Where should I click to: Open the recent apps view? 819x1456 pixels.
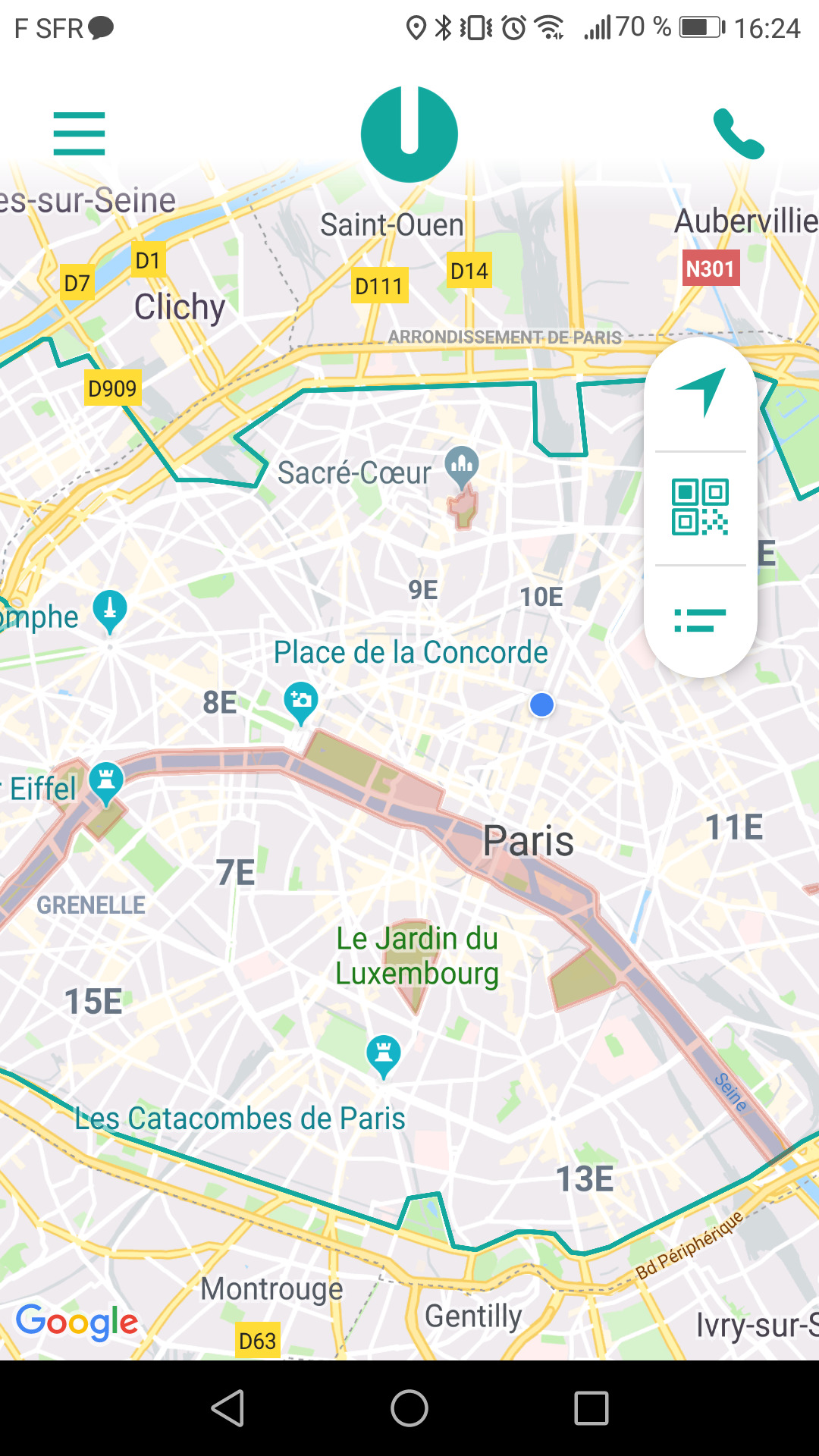pos(591,1408)
